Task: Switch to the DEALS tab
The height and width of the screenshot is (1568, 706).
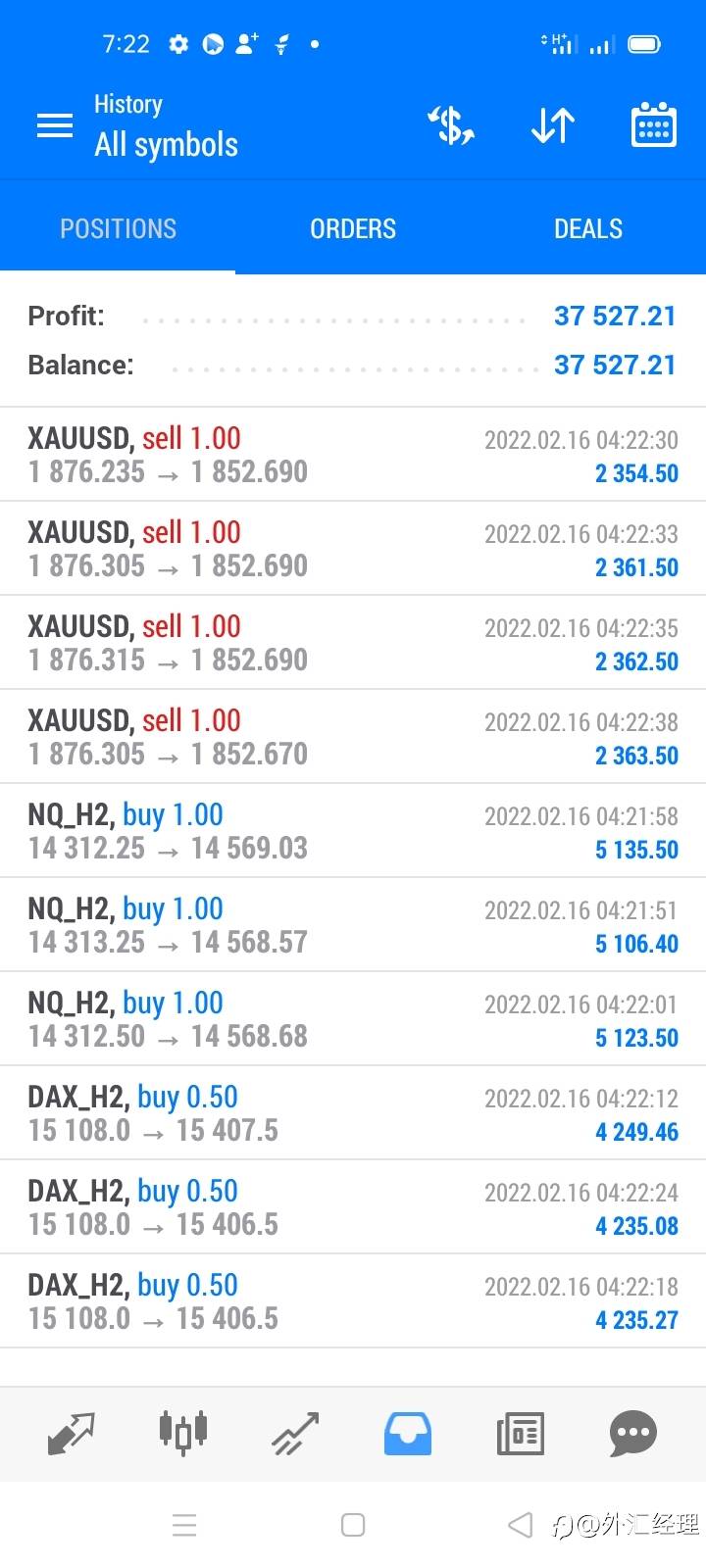Action: click(x=588, y=228)
